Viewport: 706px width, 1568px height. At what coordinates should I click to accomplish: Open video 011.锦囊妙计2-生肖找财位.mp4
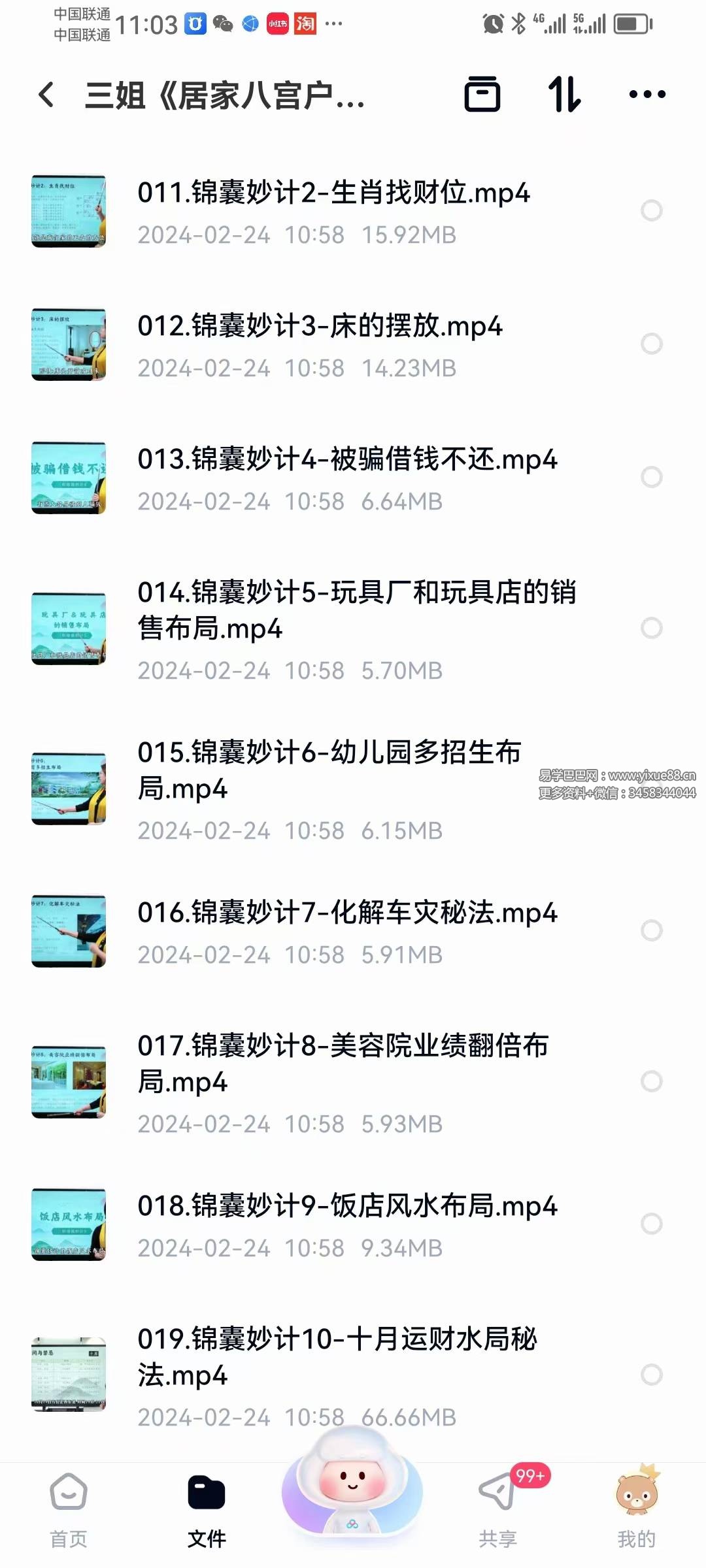tap(333, 193)
